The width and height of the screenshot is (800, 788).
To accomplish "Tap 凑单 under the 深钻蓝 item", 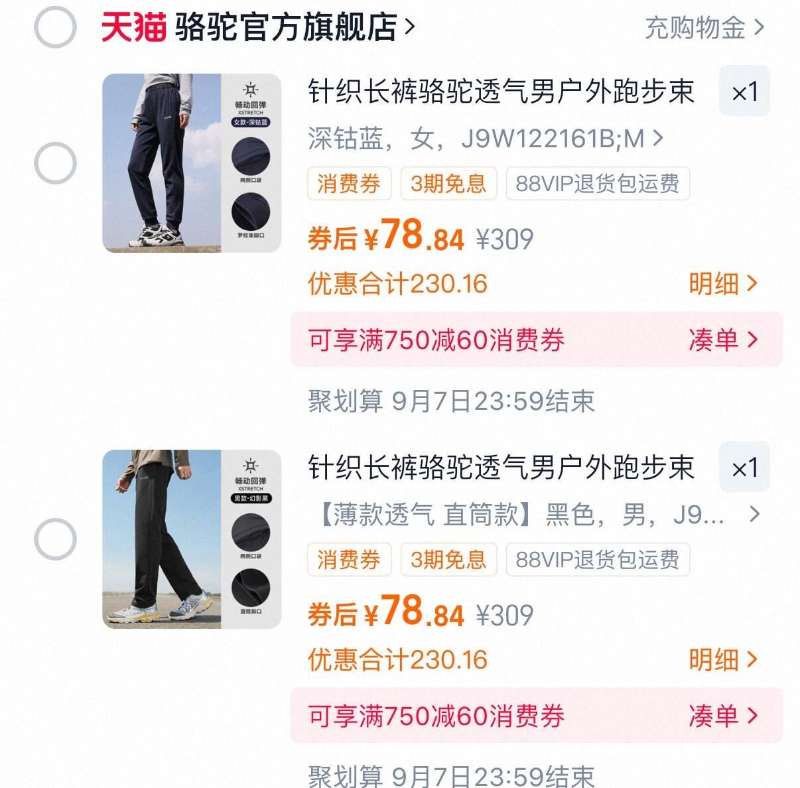I will point(723,340).
